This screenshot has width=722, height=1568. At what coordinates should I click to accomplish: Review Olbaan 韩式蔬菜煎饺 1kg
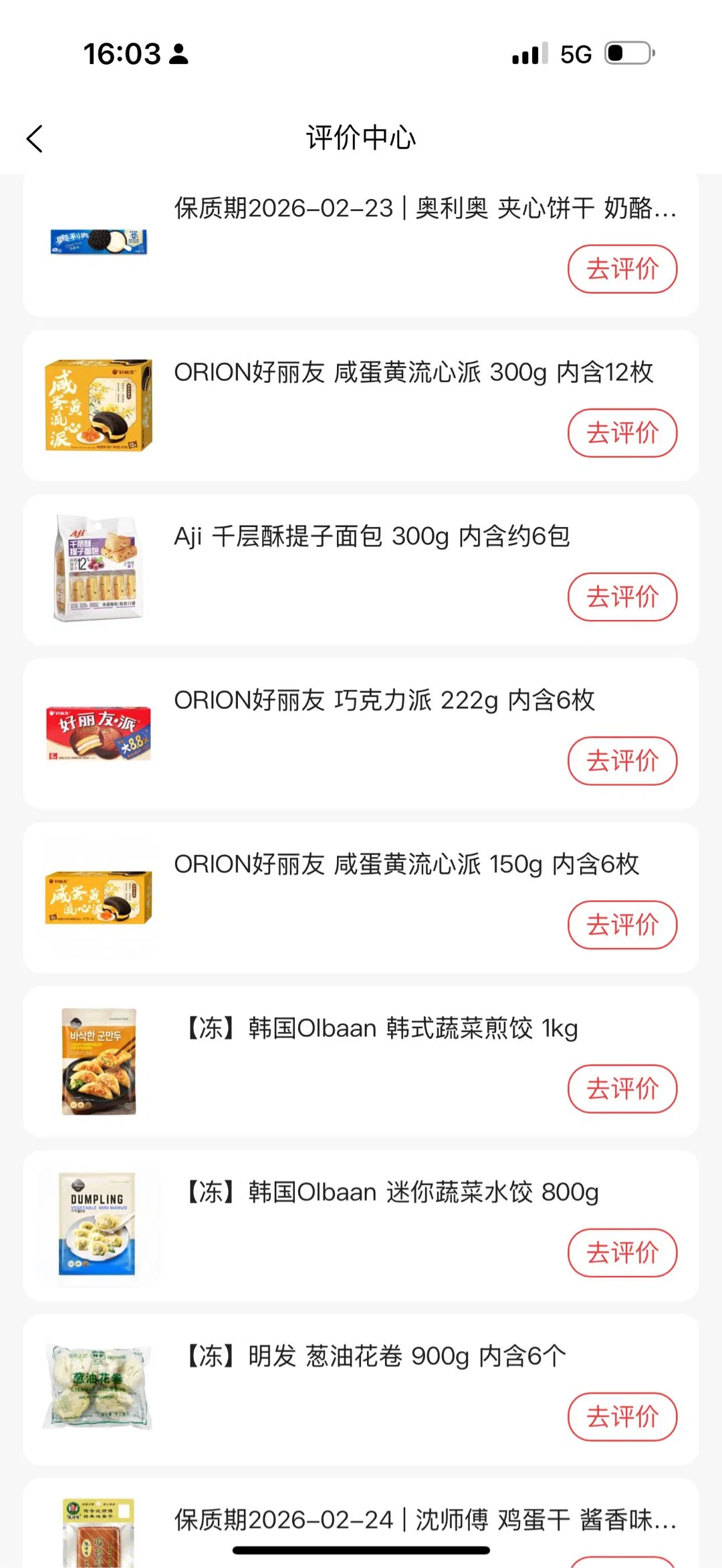pos(622,1089)
